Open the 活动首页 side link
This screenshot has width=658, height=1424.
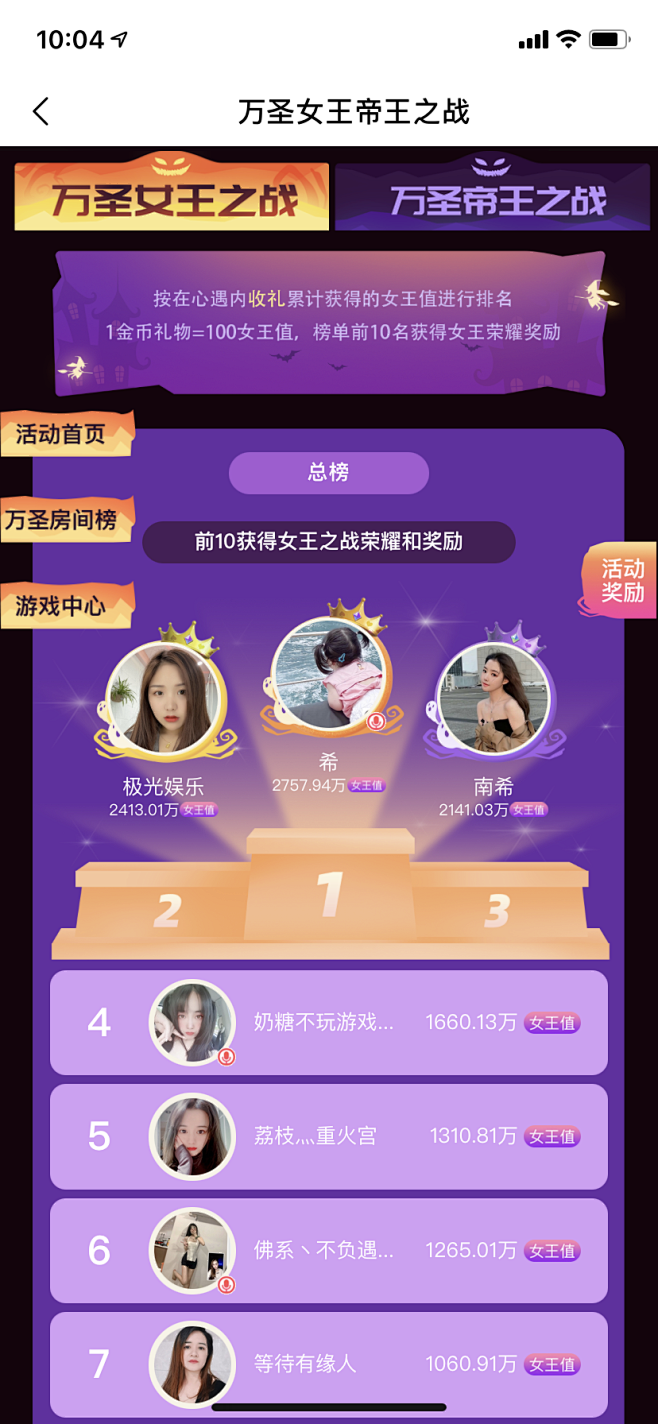pyautogui.click(x=64, y=434)
